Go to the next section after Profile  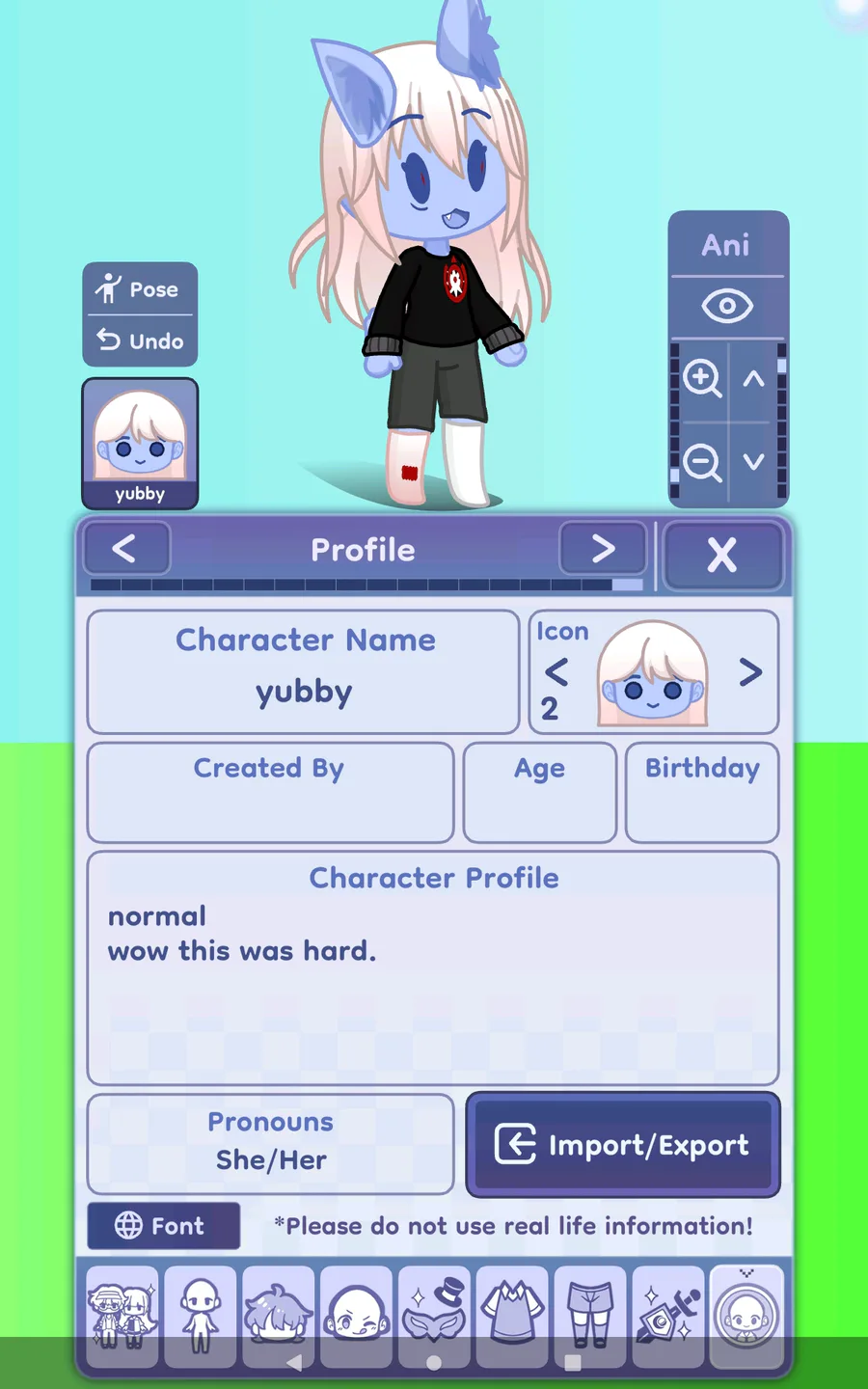click(603, 549)
